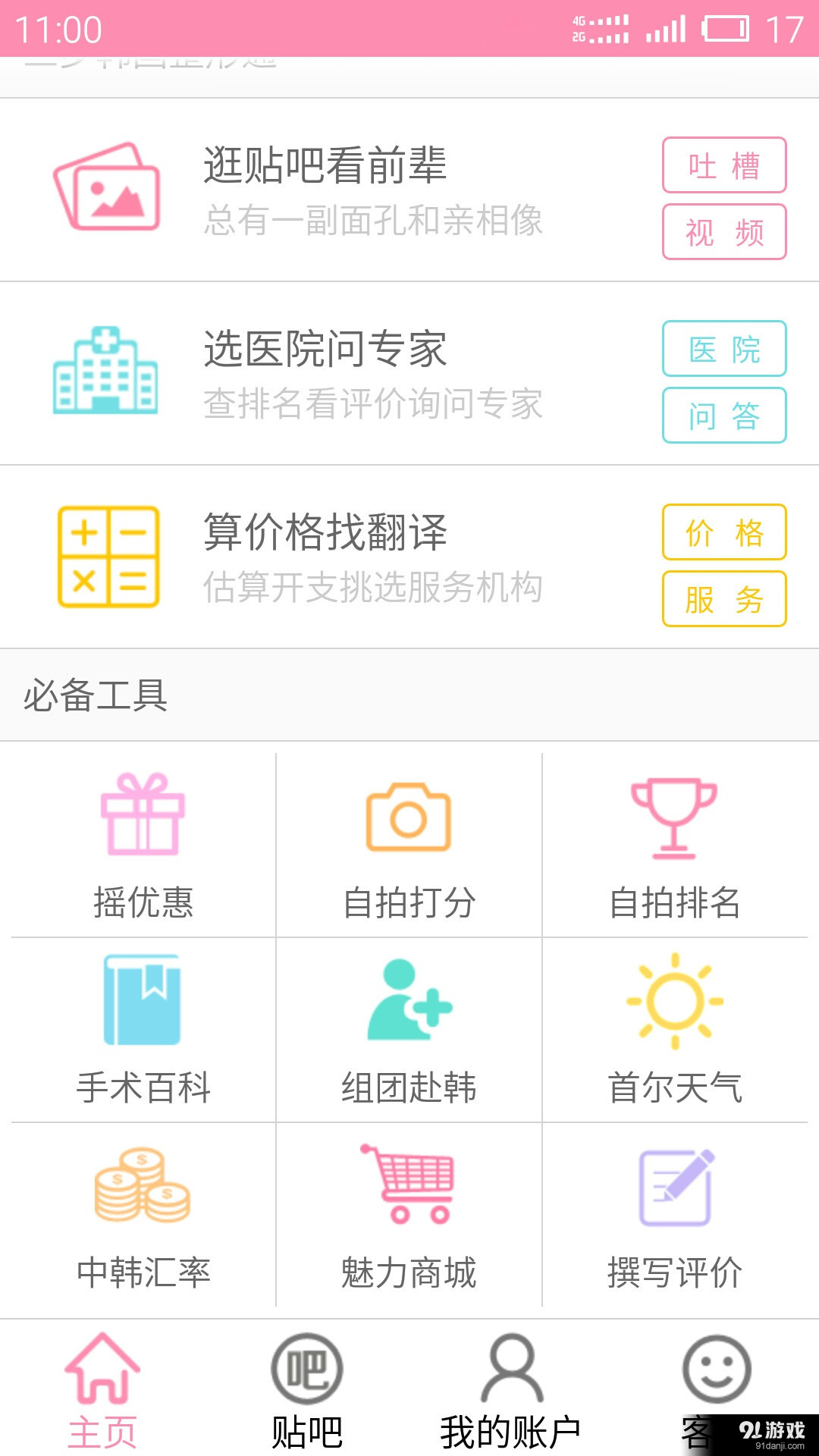Viewport: 819px width, 1456px height.
Task: View the 自拍排名 ranking
Action: [x=675, y=845]
